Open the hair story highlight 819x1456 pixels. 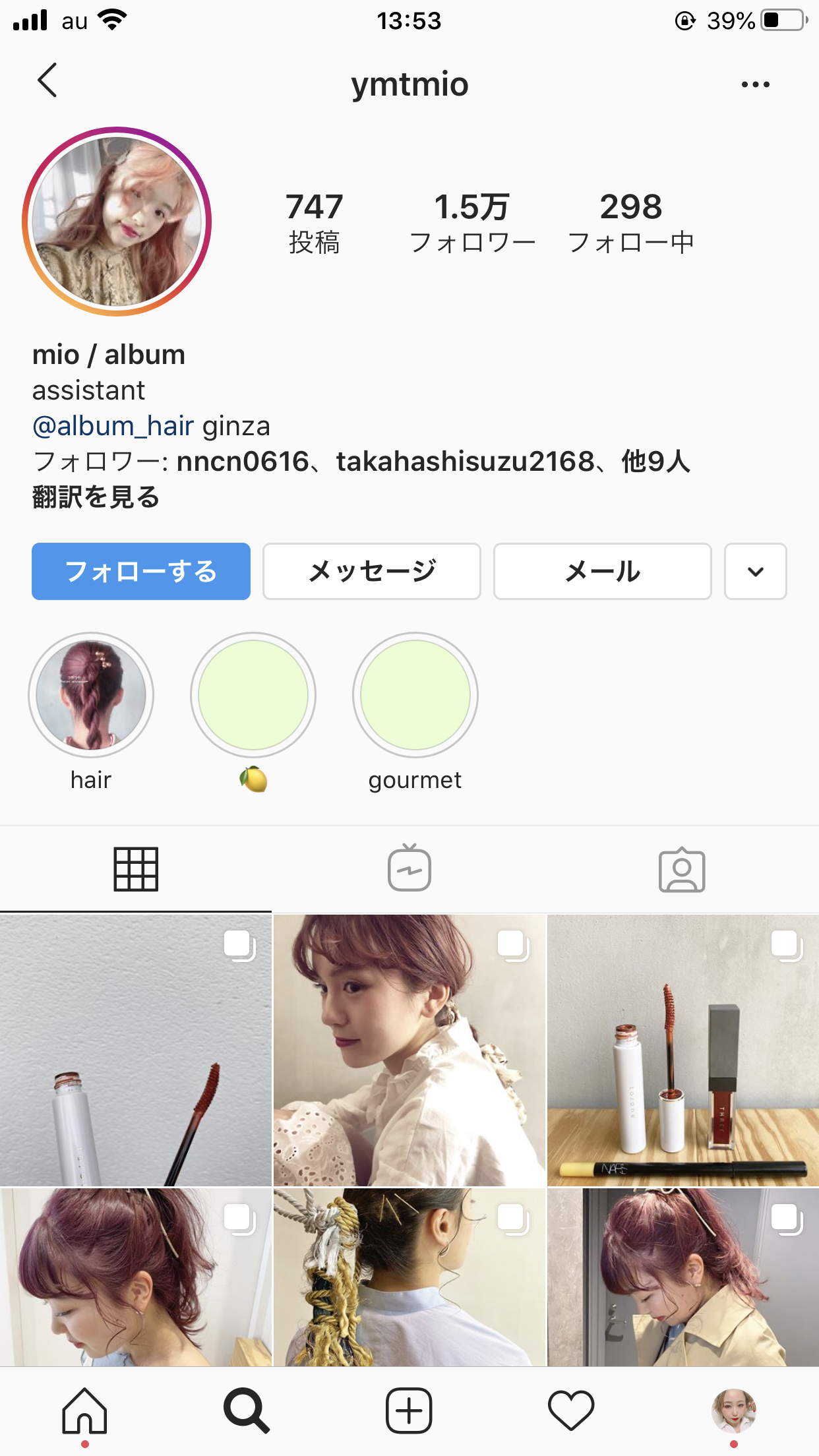[91, 695]
